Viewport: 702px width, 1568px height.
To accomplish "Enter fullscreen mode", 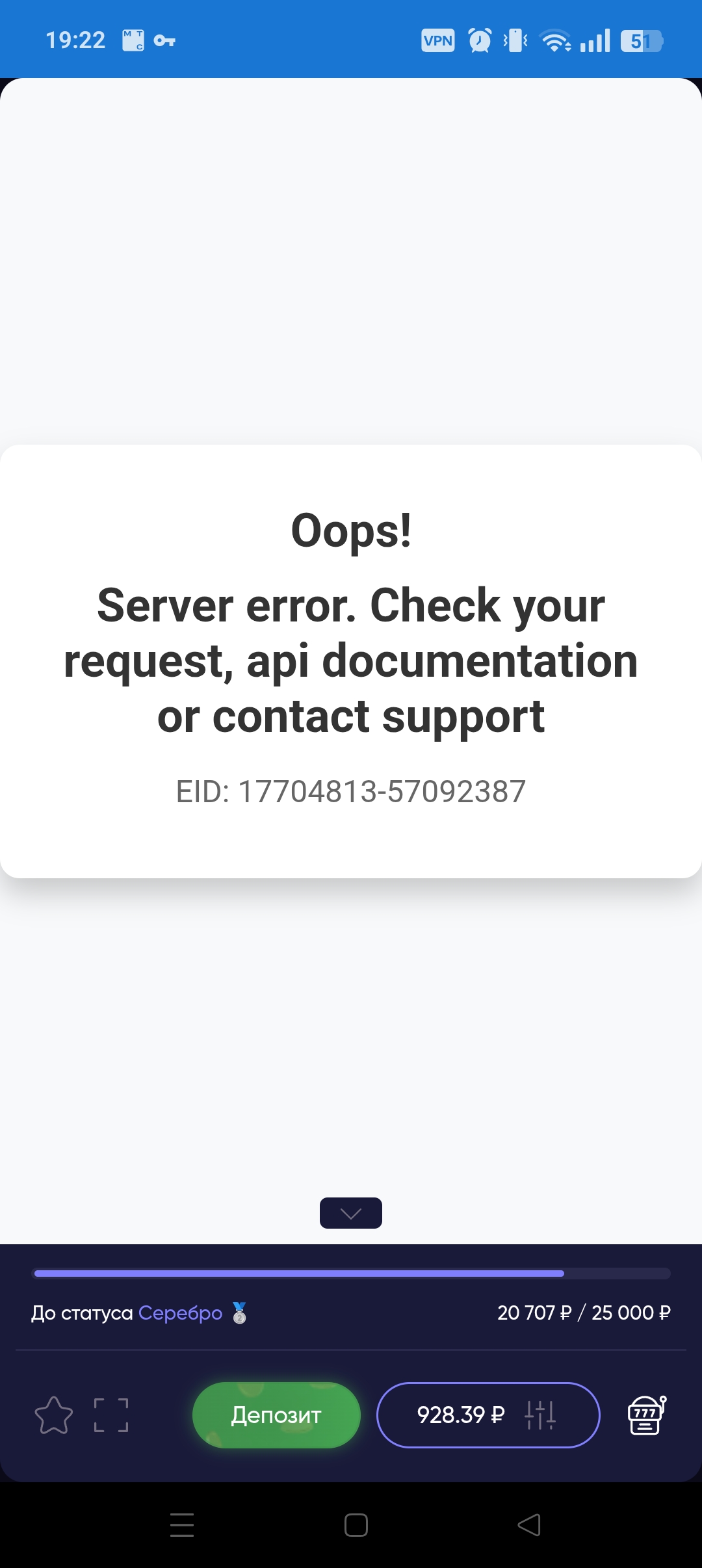I will [x=111, y=1415].
